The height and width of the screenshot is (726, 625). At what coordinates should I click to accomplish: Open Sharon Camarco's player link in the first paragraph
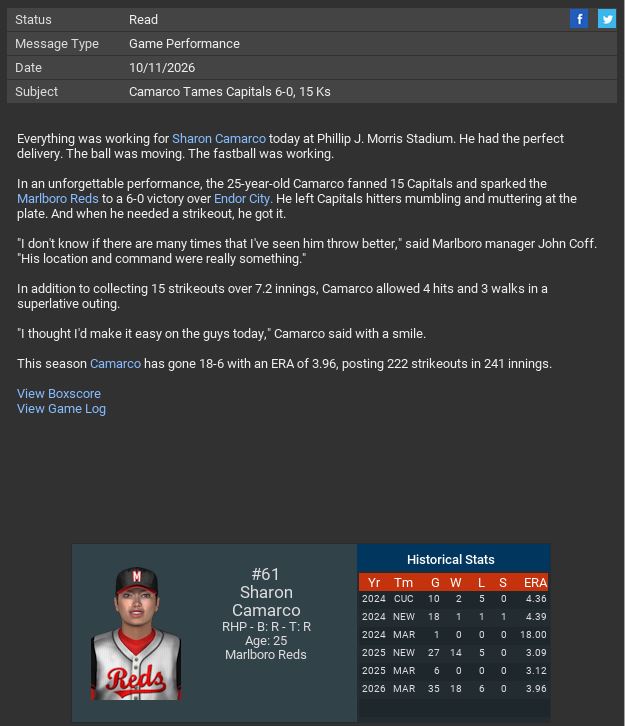click(x=218, y=139)
